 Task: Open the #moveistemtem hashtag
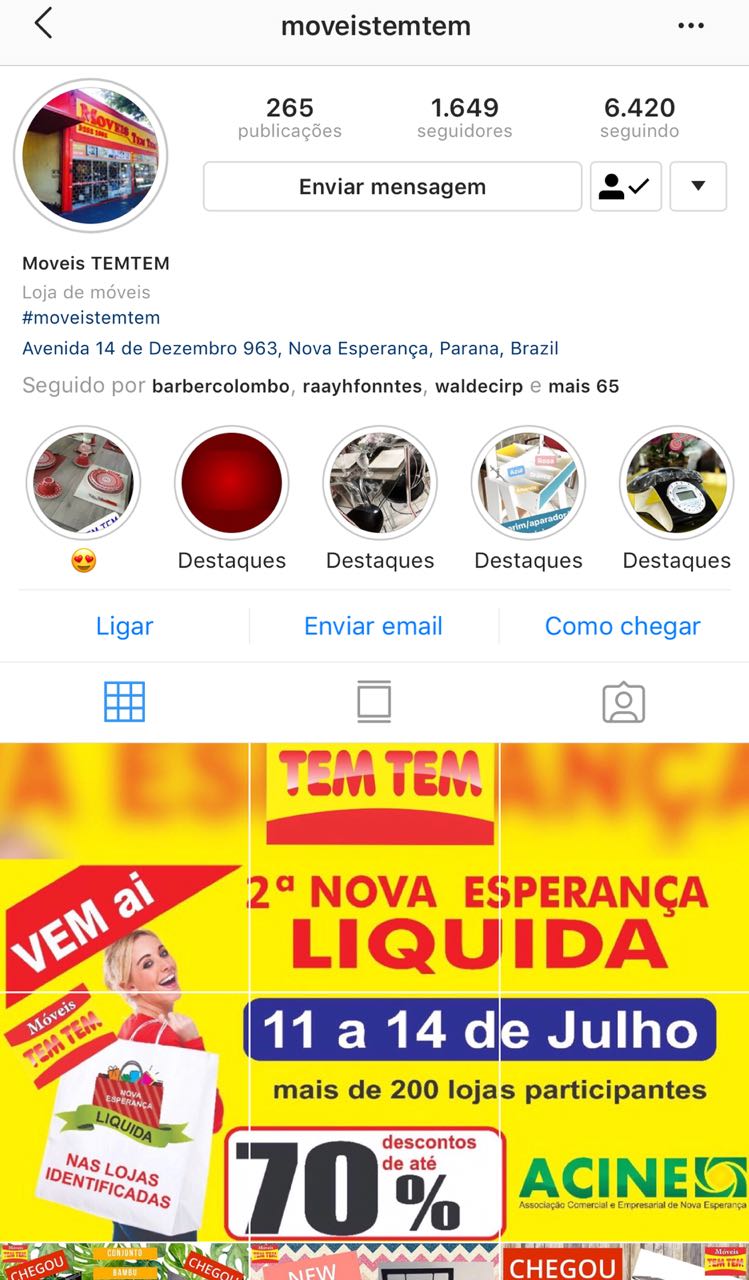[x=91, y=318]
